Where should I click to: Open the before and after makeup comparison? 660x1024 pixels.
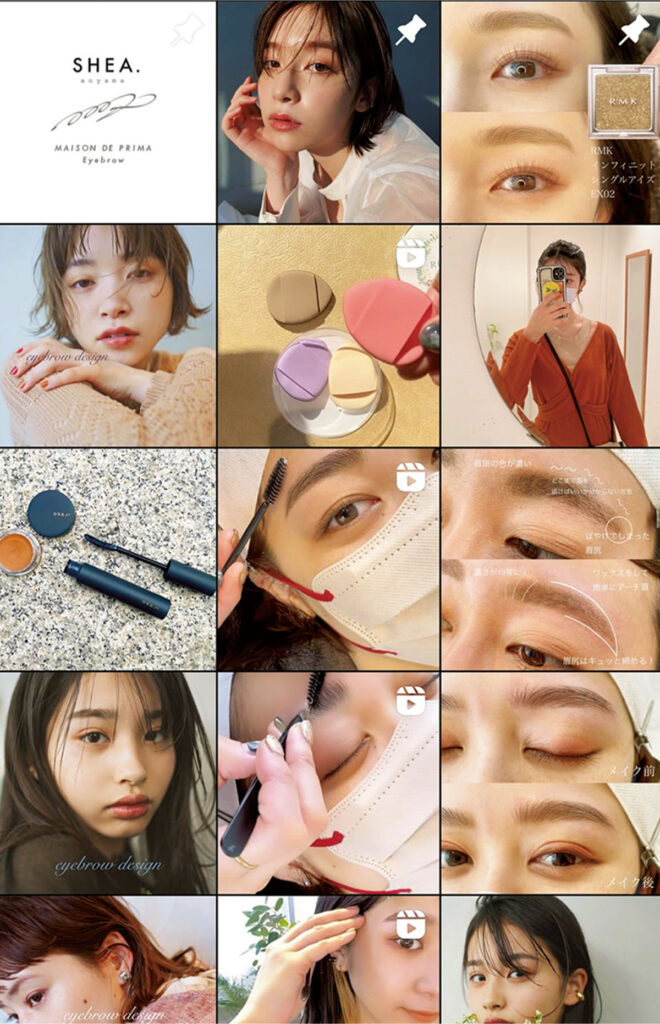550,782
